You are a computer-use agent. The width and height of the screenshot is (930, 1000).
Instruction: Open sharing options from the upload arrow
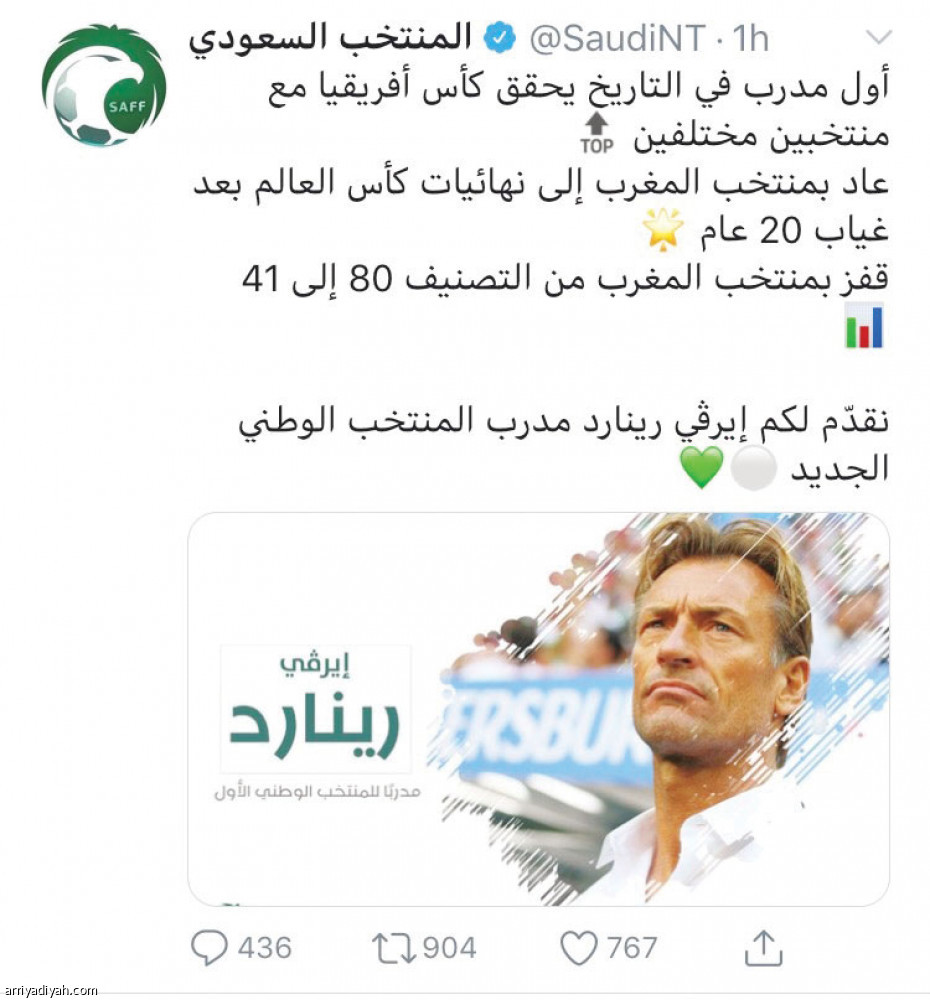click(765, 946)
